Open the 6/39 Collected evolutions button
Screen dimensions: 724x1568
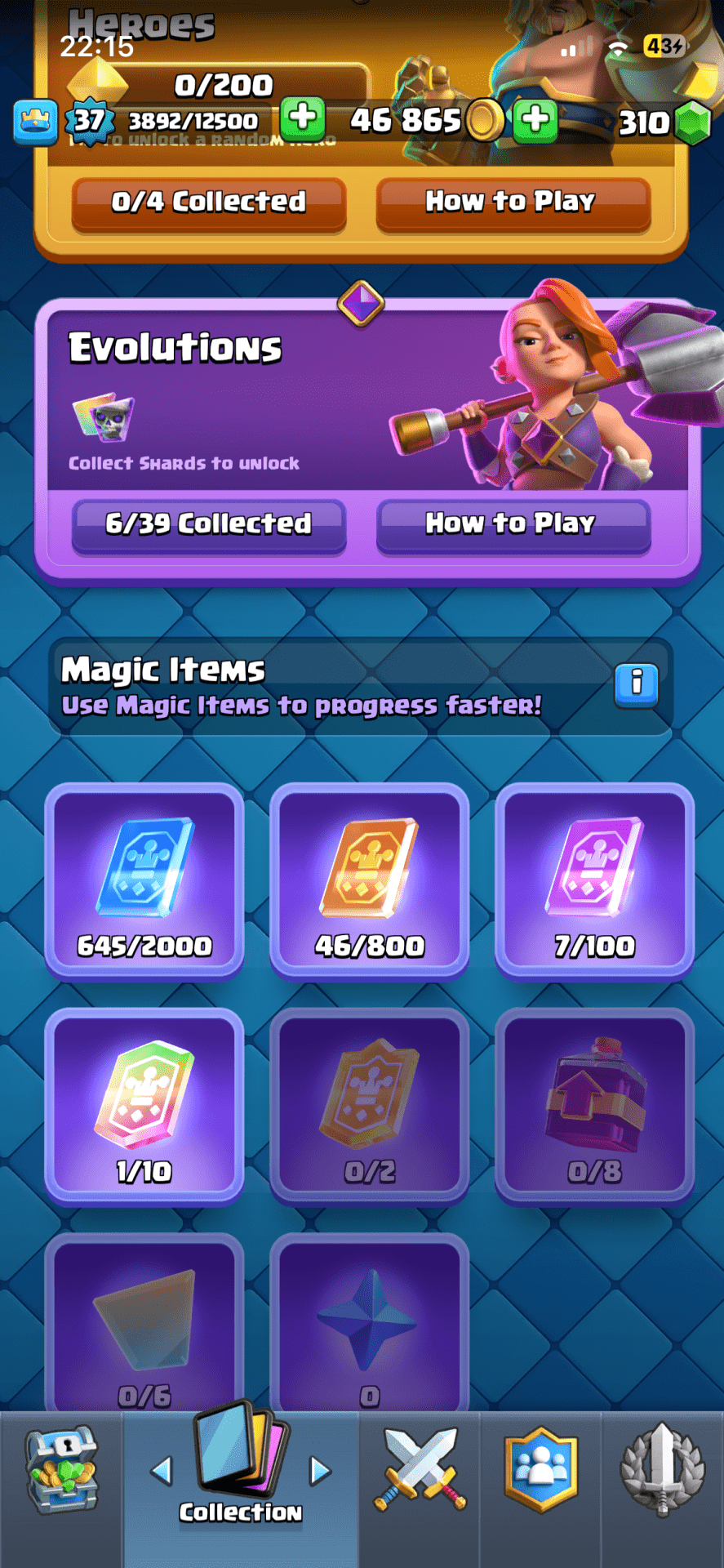pos(209,523)
